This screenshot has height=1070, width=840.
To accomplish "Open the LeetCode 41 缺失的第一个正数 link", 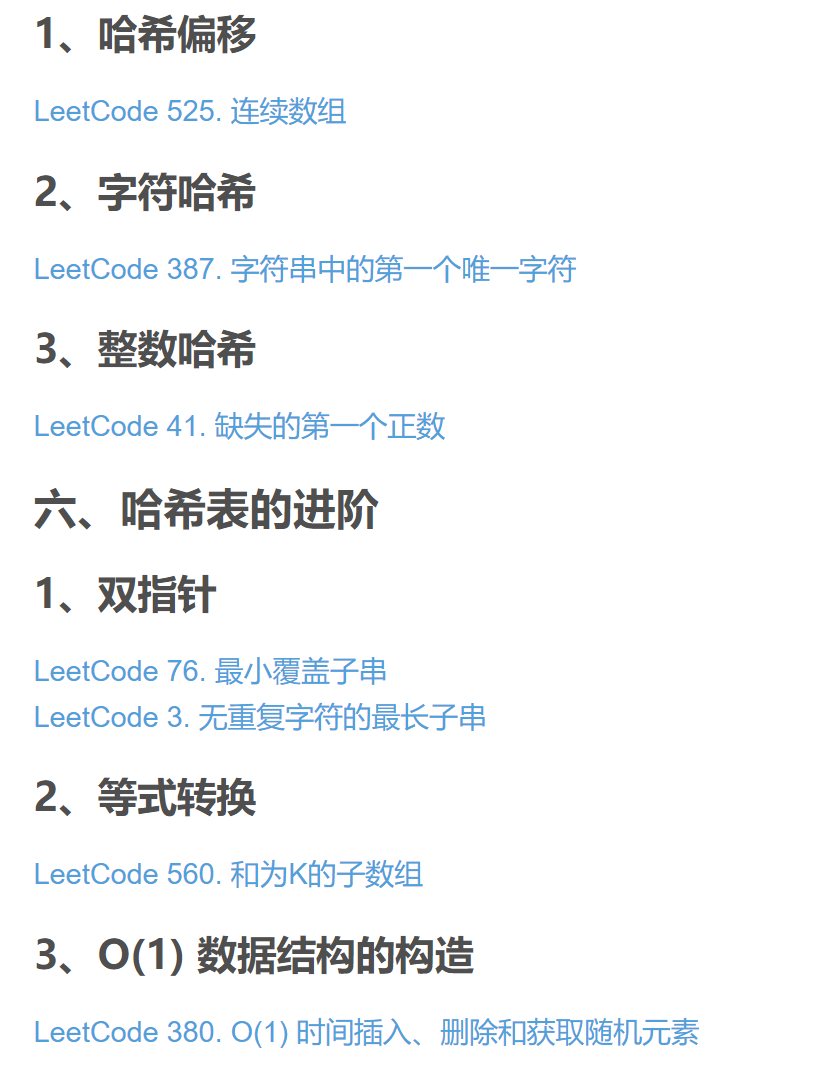I will 239,427.
